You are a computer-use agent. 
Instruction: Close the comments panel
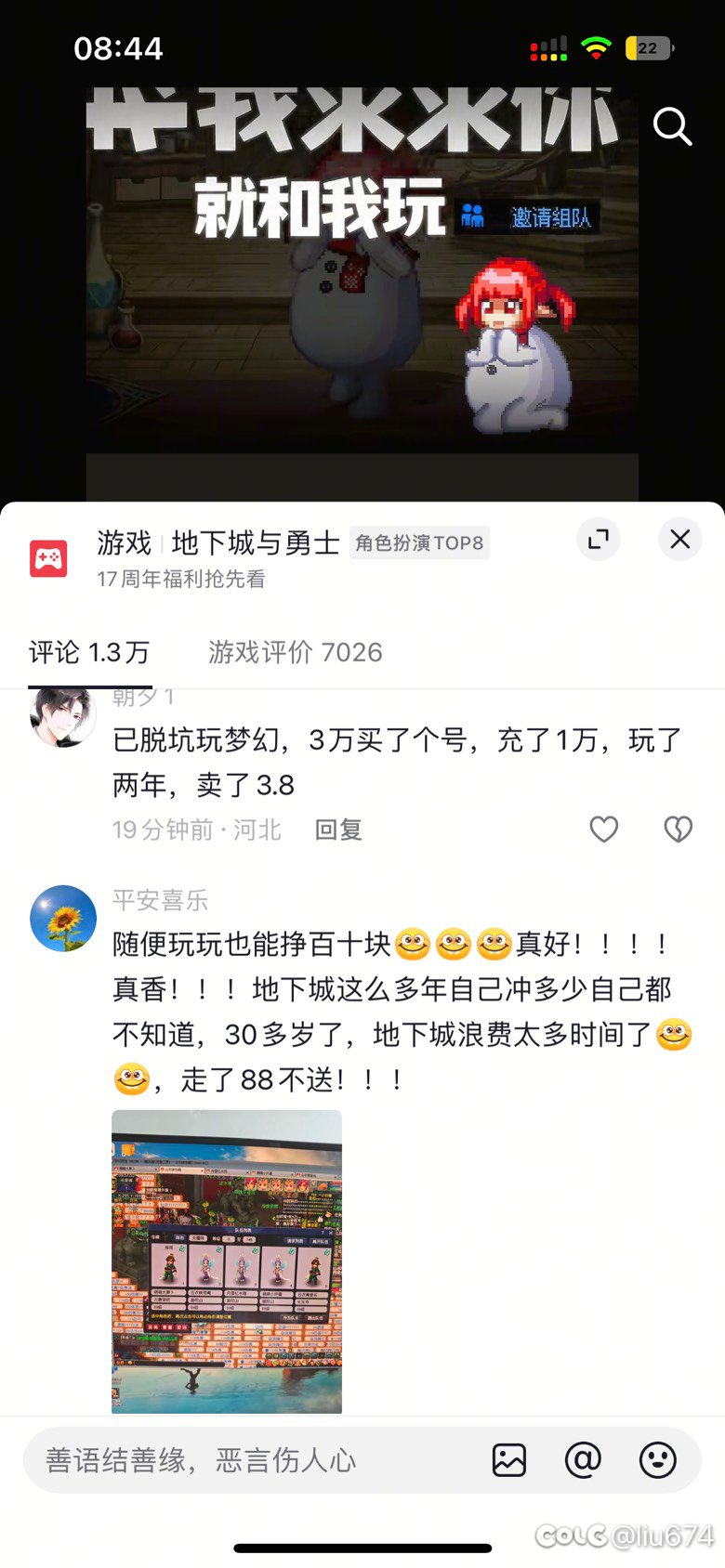pyautogui.click(x=679, y=539)
